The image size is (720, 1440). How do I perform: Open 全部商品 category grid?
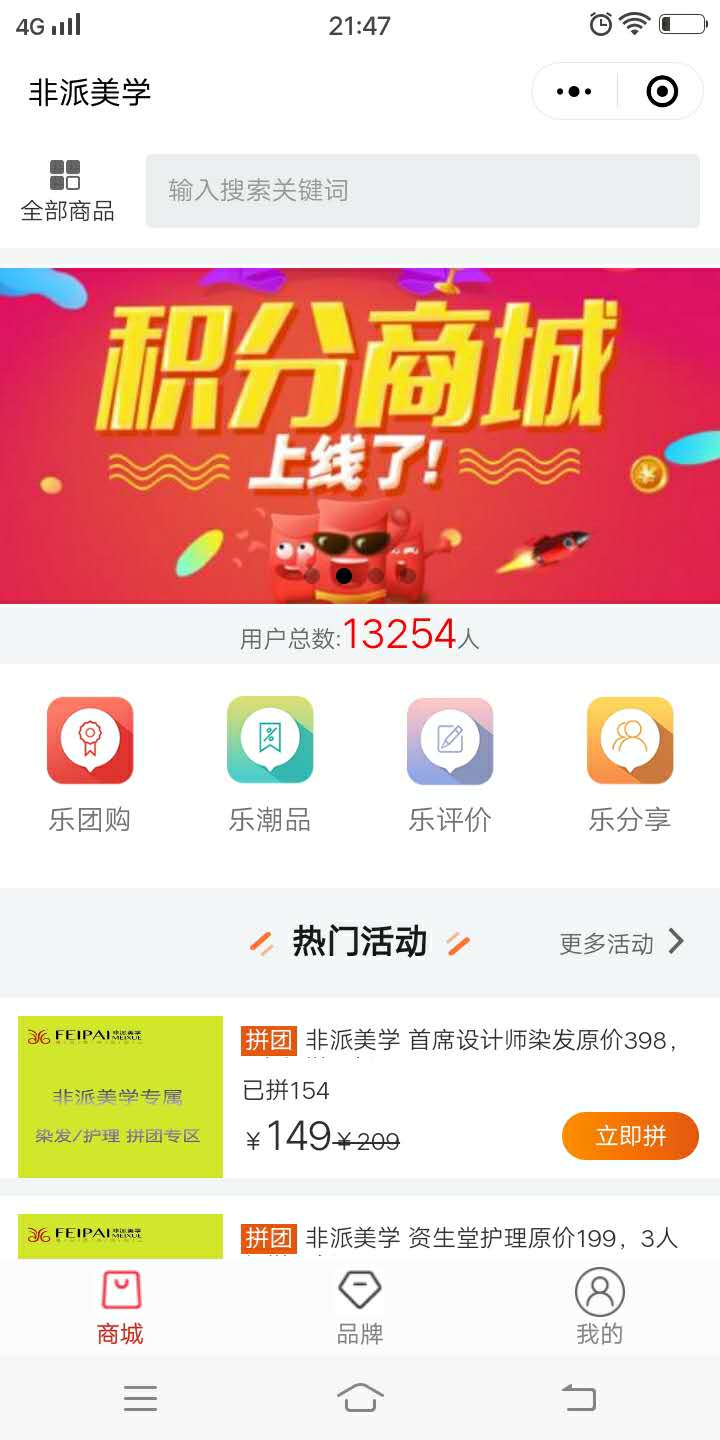[x=67, y=190]
